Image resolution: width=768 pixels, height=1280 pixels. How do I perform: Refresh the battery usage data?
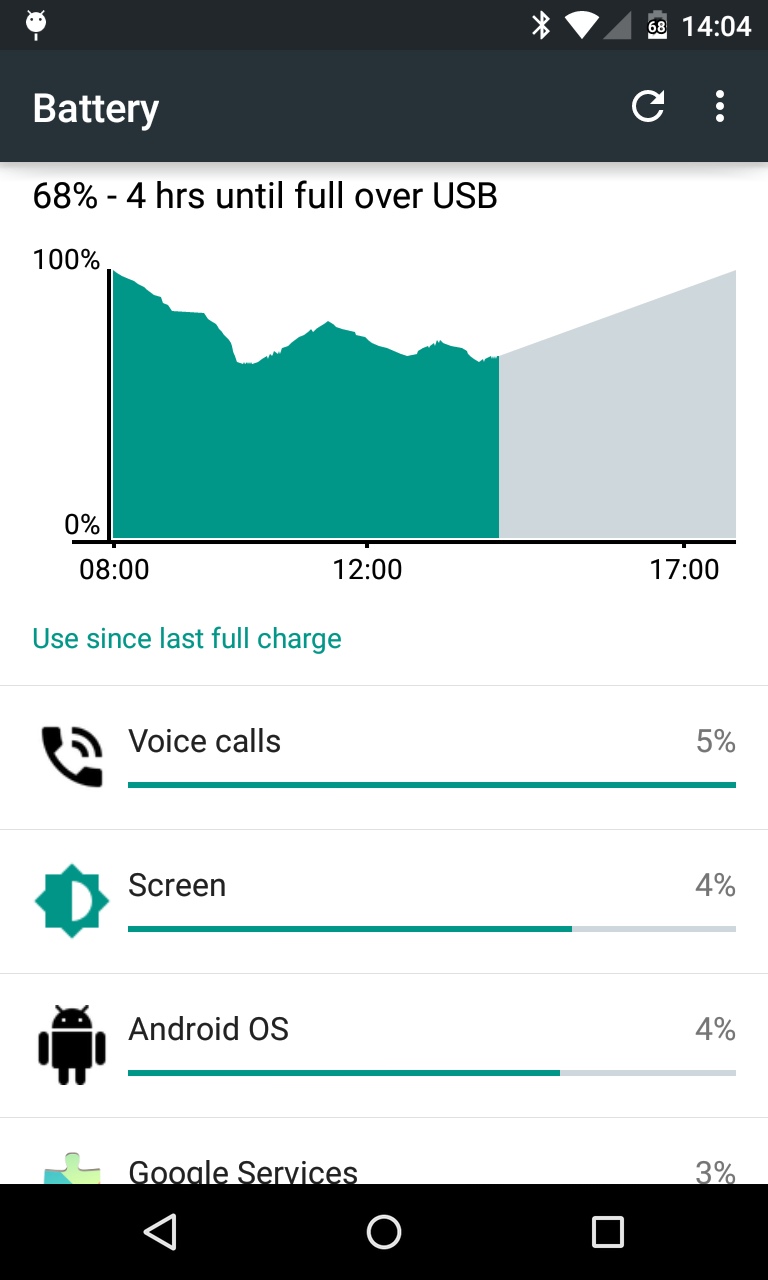pyautogui.click(x=648, y=107)
